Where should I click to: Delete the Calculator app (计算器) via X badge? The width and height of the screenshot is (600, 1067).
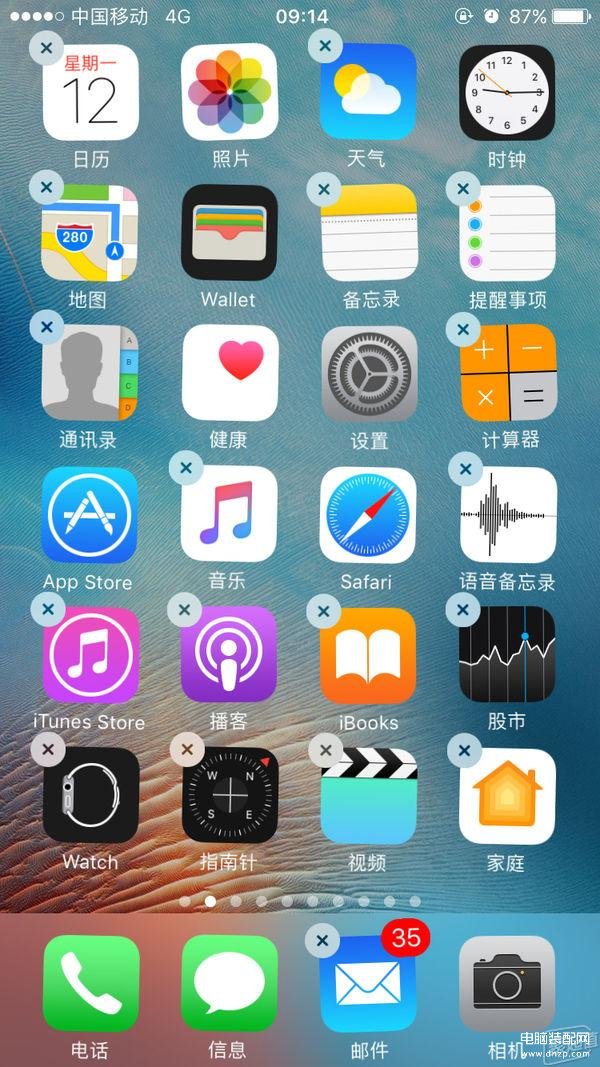point(463,330)
